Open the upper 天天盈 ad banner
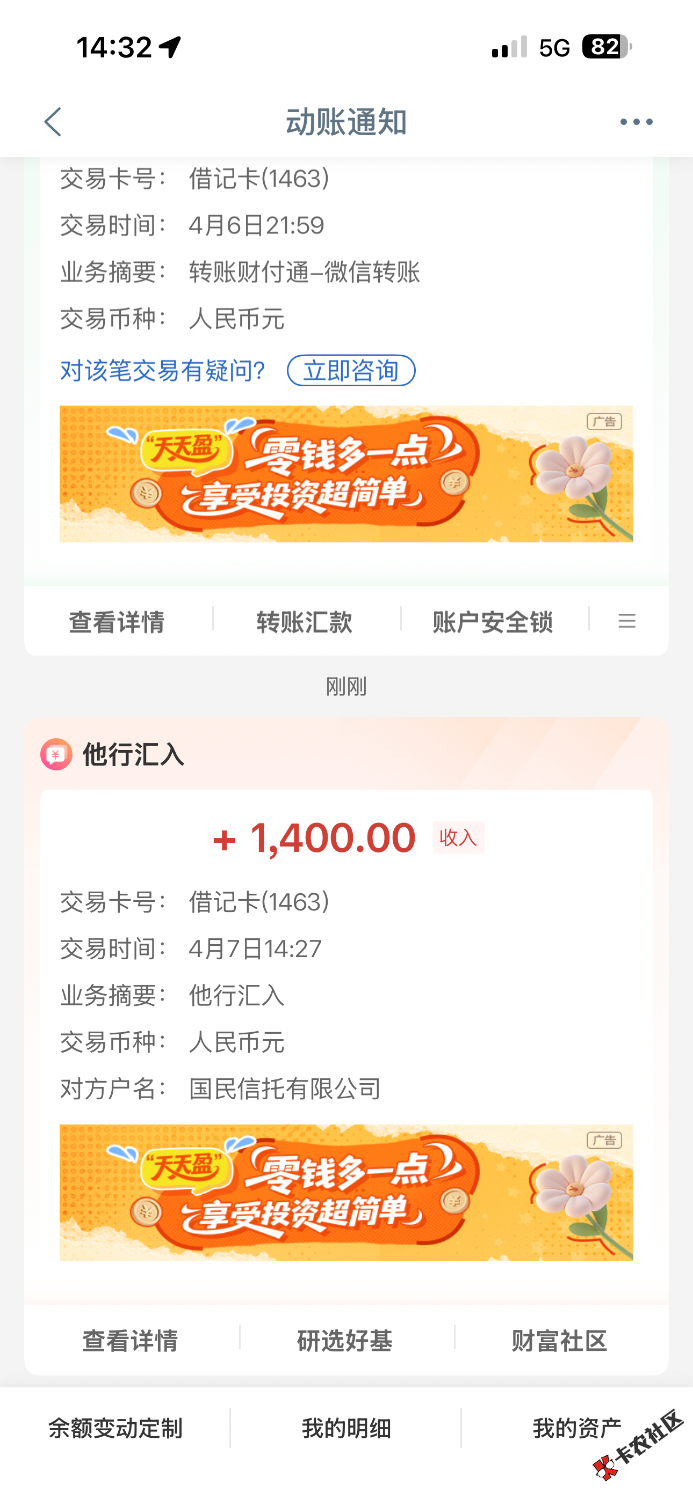The width and height of the screenshot is (693, 1500). pyautogui.click(x=346, y=474)
